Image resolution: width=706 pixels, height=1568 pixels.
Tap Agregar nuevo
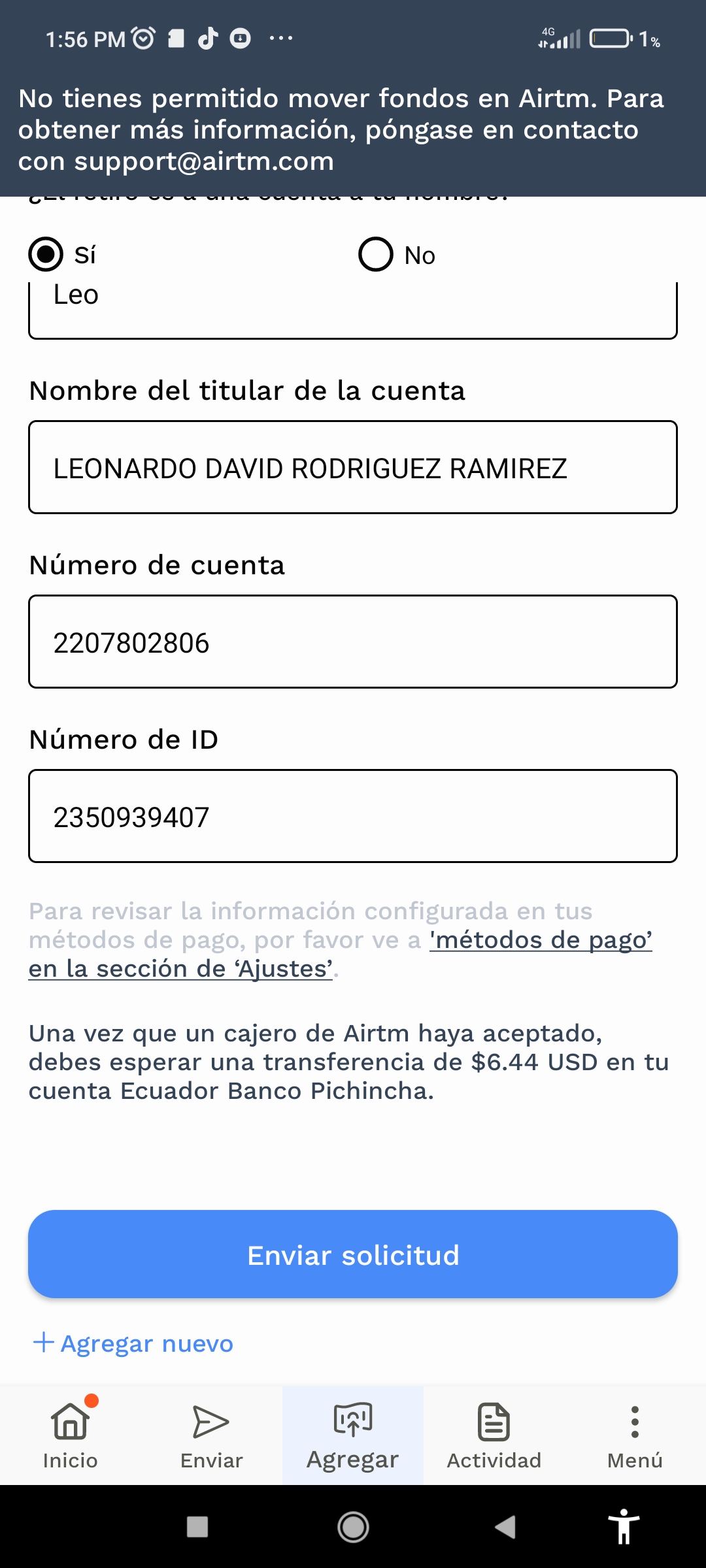(x=133, y=1343)
